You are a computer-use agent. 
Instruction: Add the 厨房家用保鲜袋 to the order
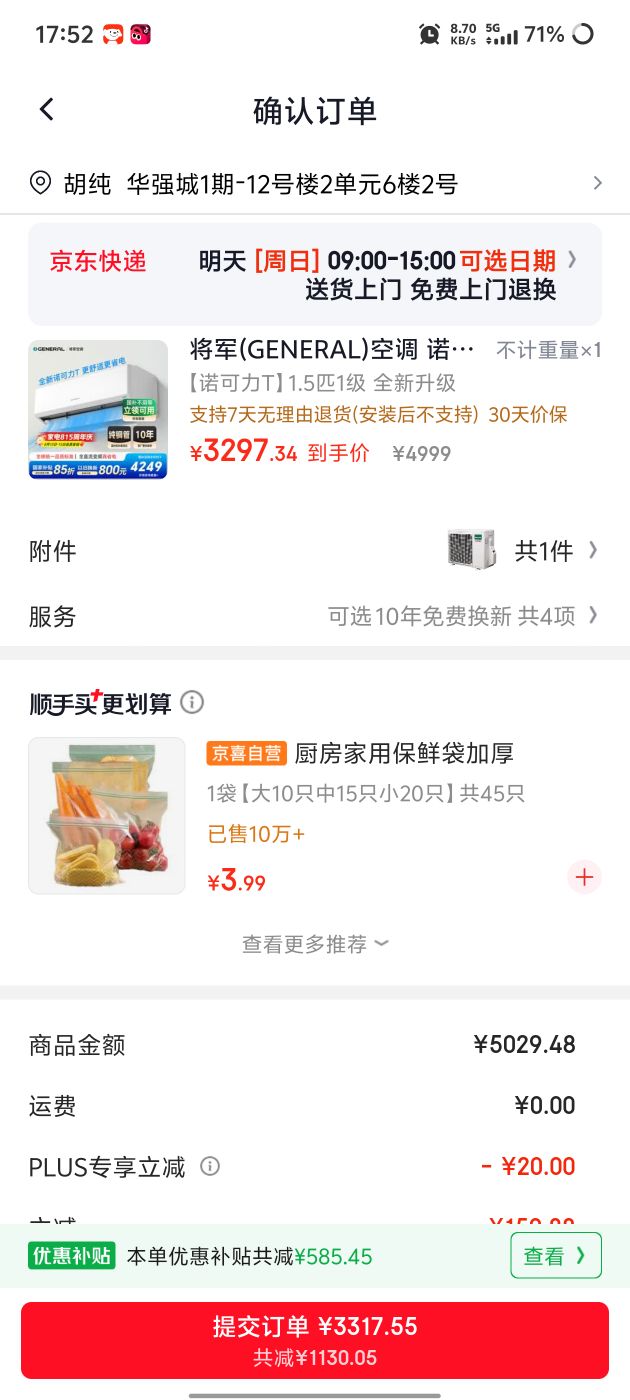[x=585, y=879]
